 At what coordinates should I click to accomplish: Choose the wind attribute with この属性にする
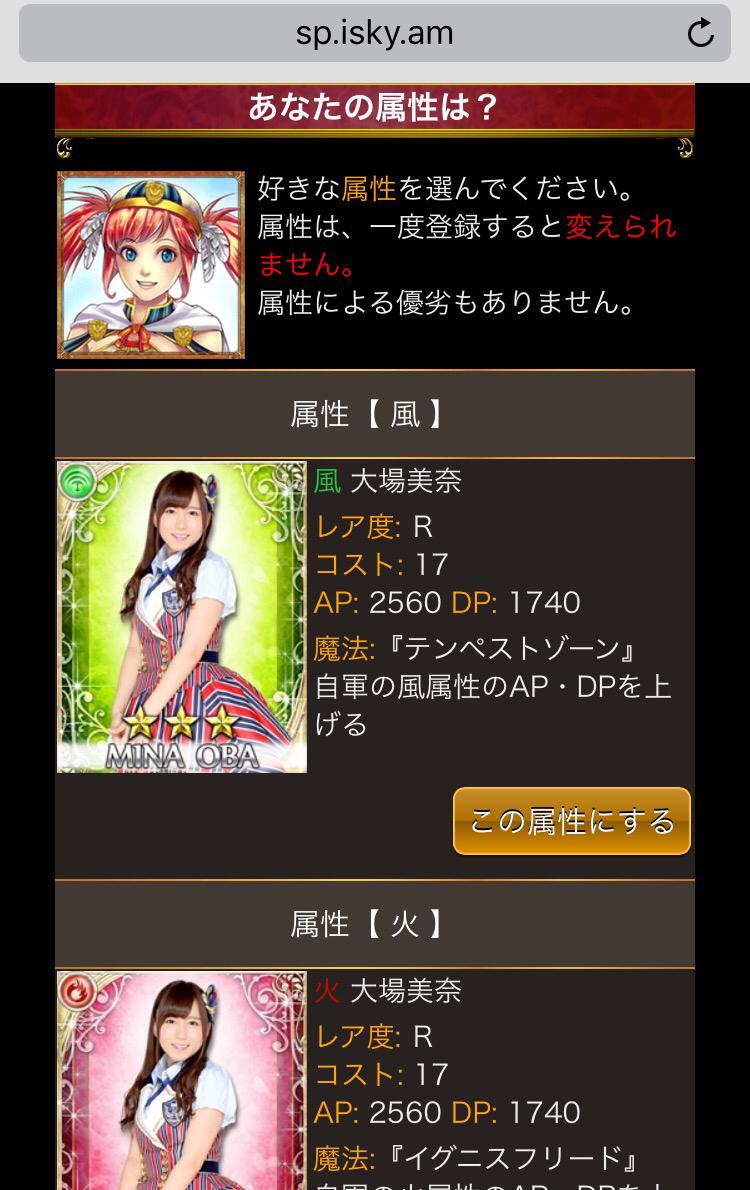coord(572,821)
